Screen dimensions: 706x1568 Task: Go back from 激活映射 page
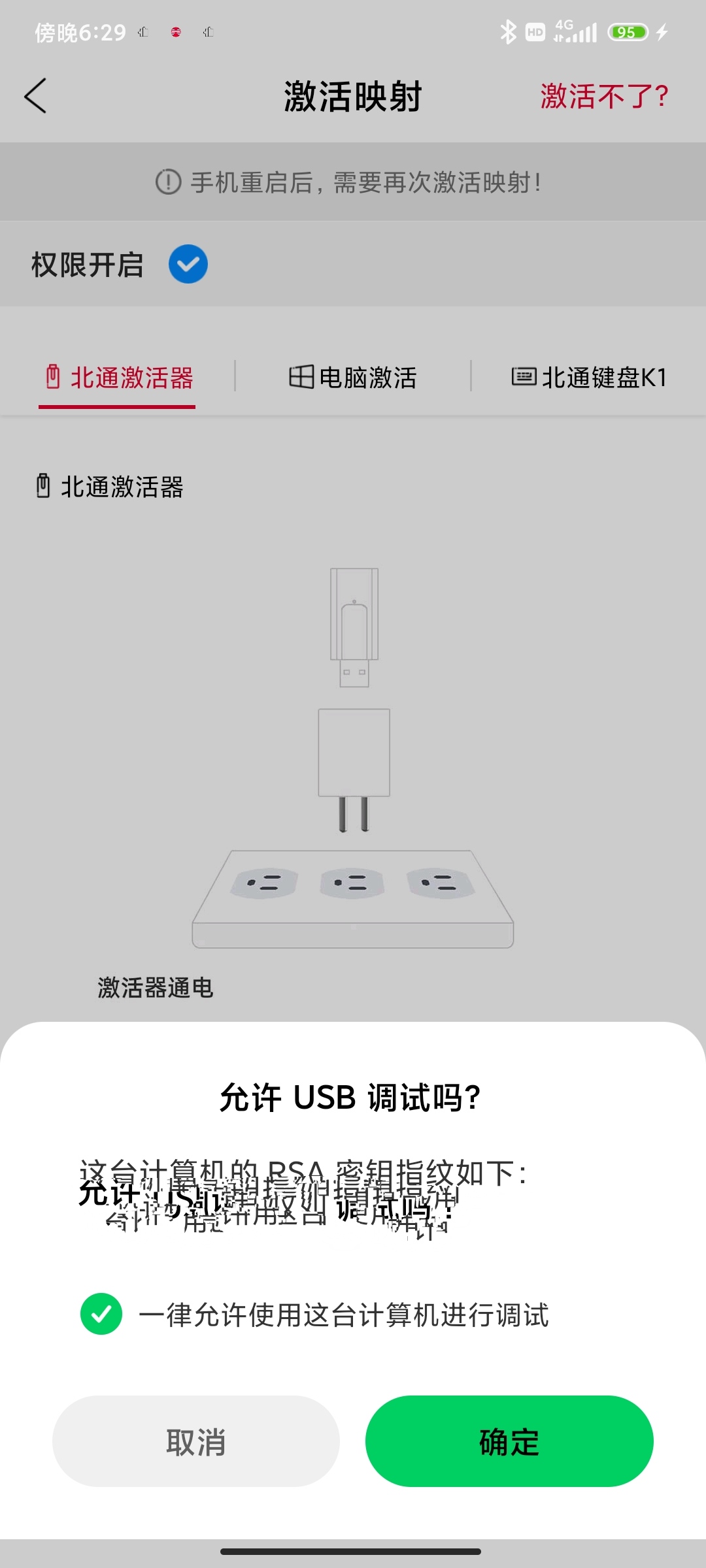coord(36,96)
